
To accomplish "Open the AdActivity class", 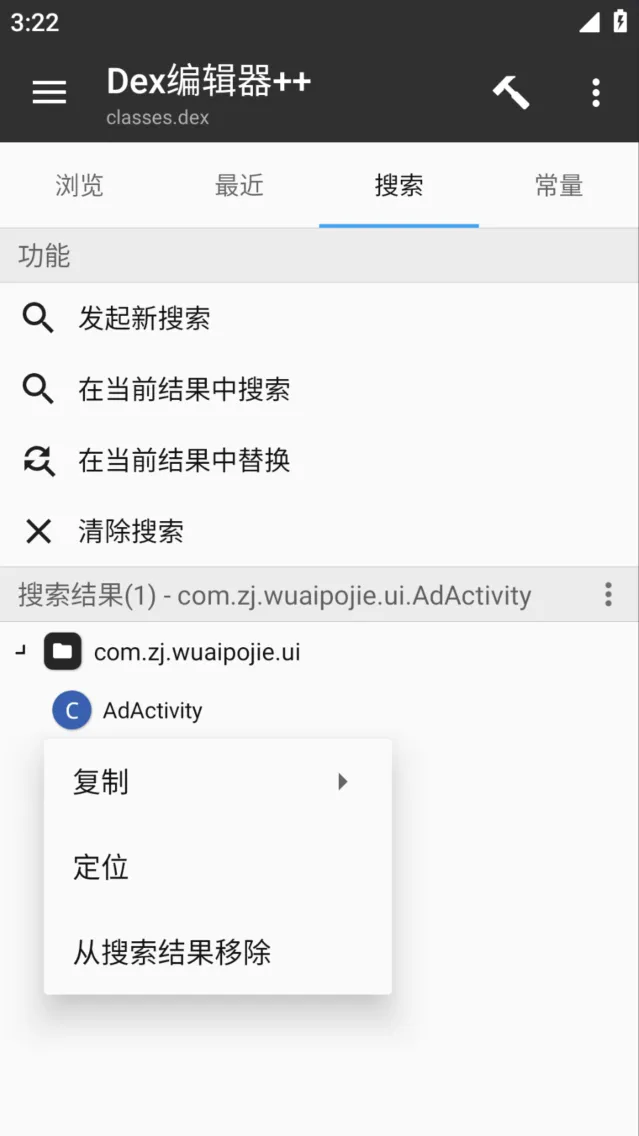I will (152, 711).
